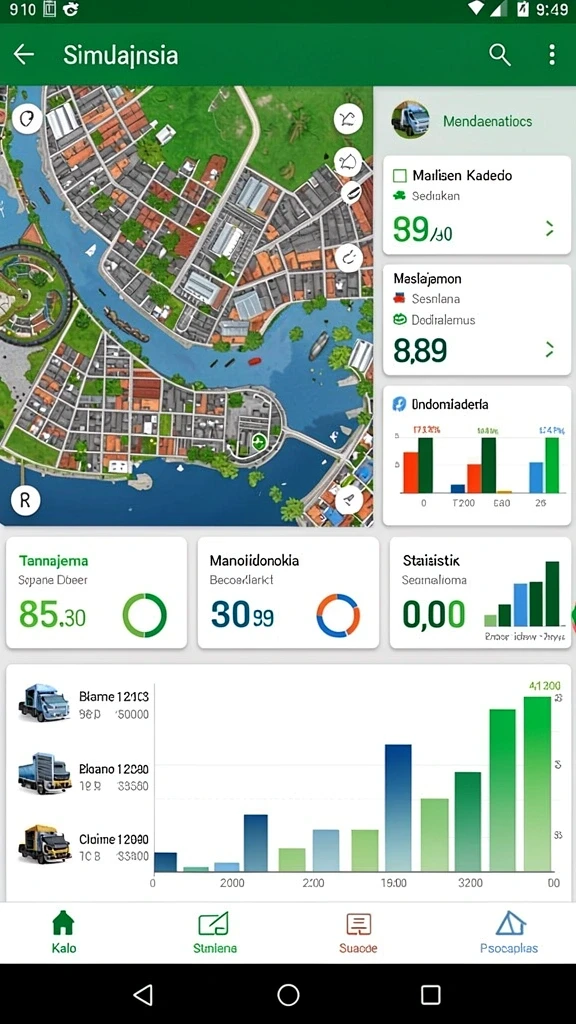Screen dimensions: 576x1024
Task: Switch to the Suaode tab
Action: pyautogui.click(x=358, y=933)
